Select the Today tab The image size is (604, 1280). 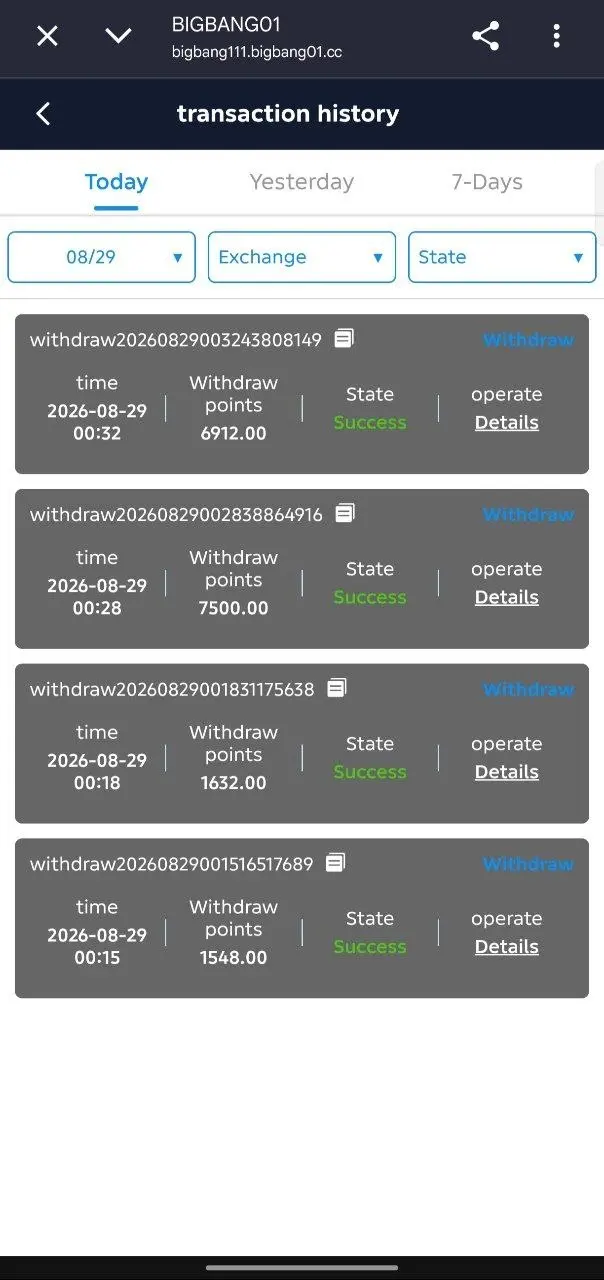click(x=116, y=182)
